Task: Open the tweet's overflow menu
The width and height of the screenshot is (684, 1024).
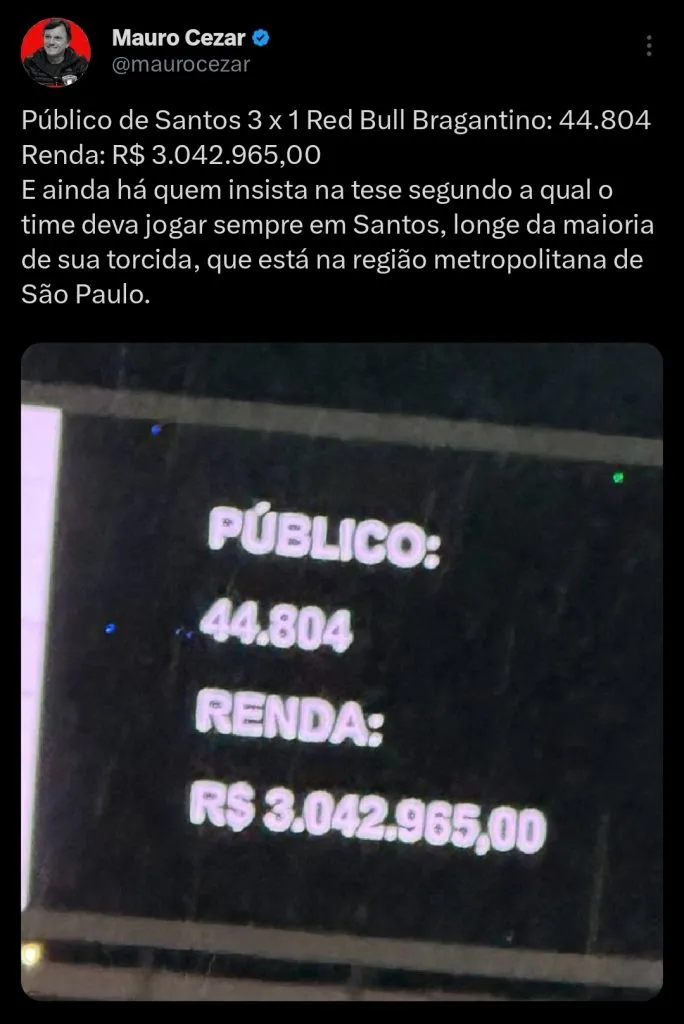Action: [649, 46]
